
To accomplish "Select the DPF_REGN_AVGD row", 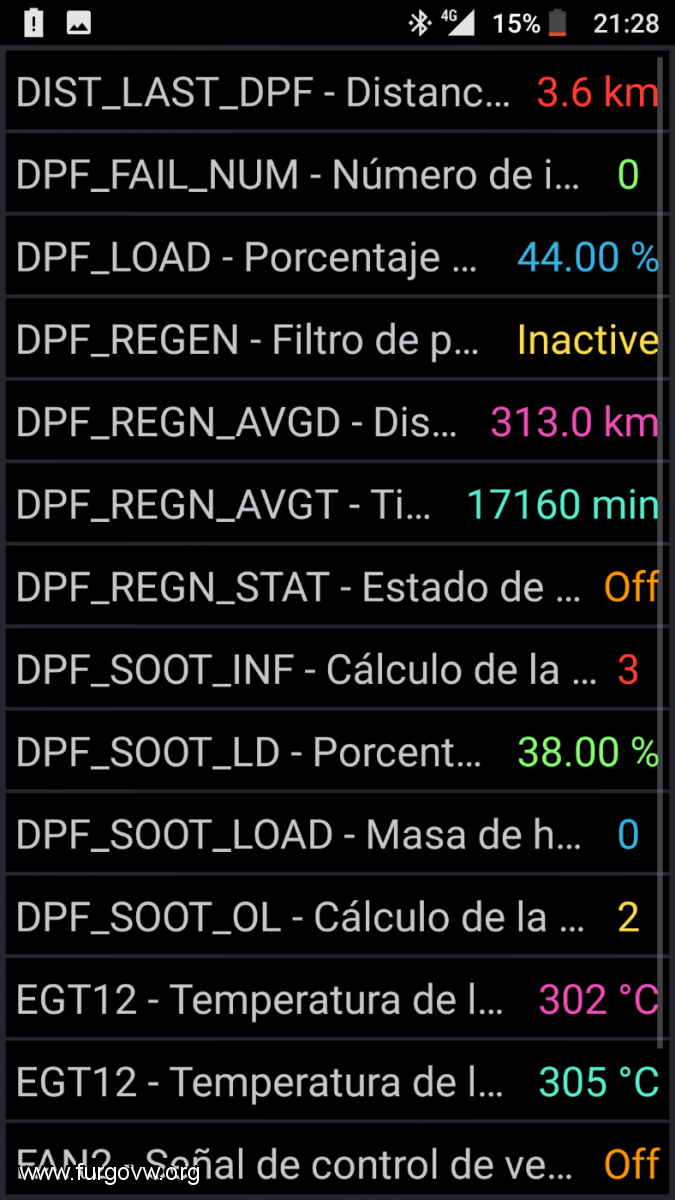I will tap(337, 422).
